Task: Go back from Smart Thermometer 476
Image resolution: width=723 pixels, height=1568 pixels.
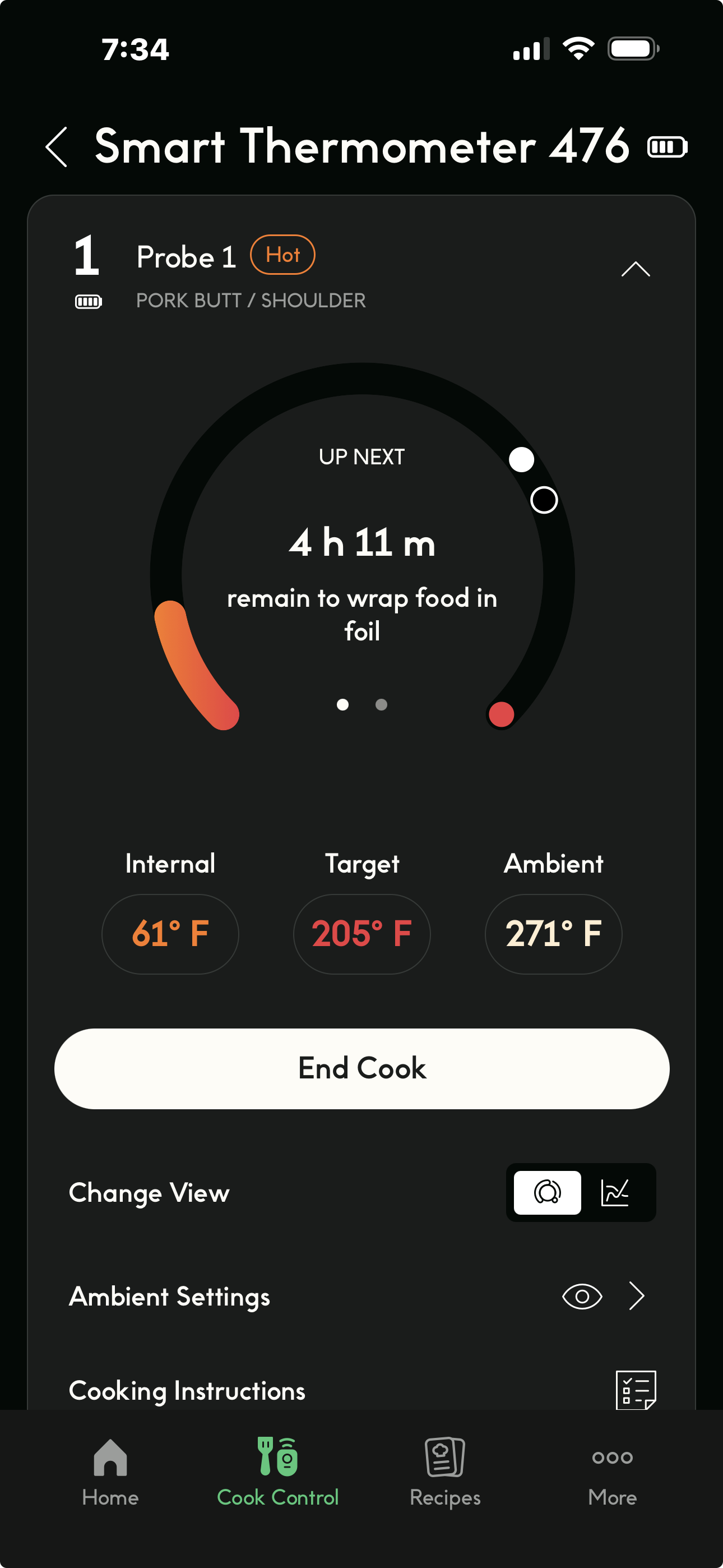Action: [57, 147]
